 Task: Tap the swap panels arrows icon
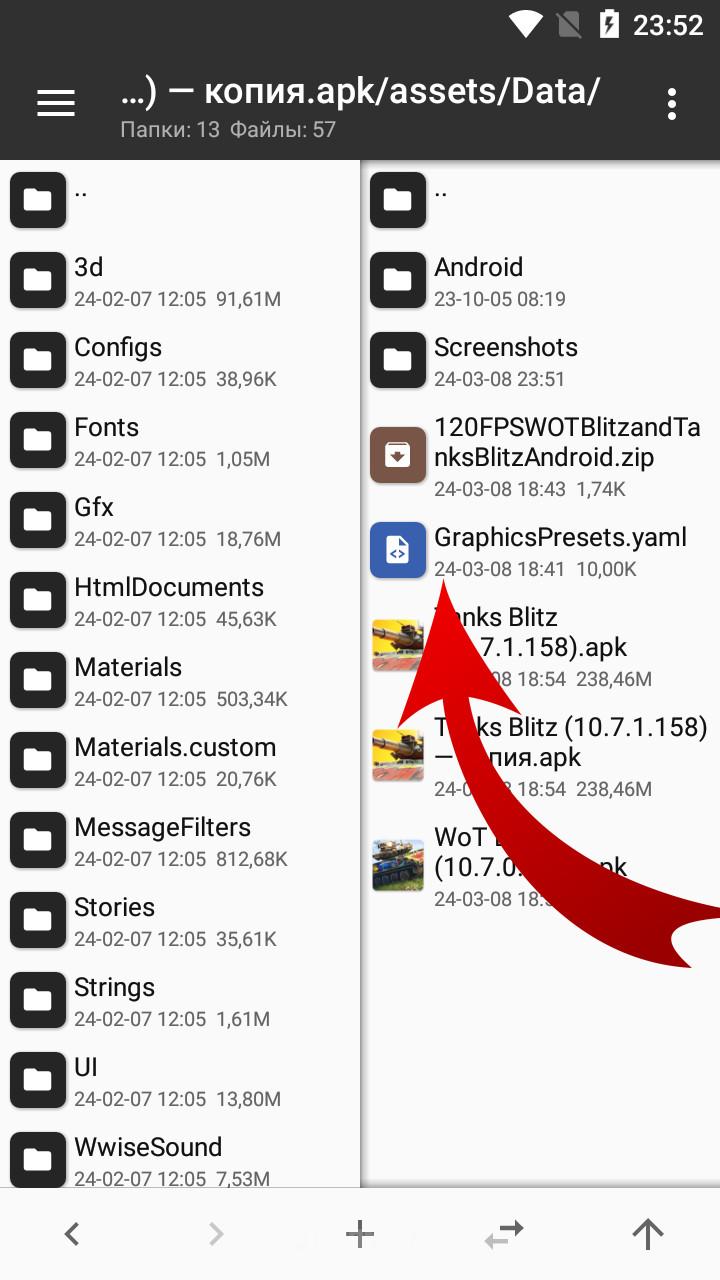pyautogui.click(x=504, y=1235)
